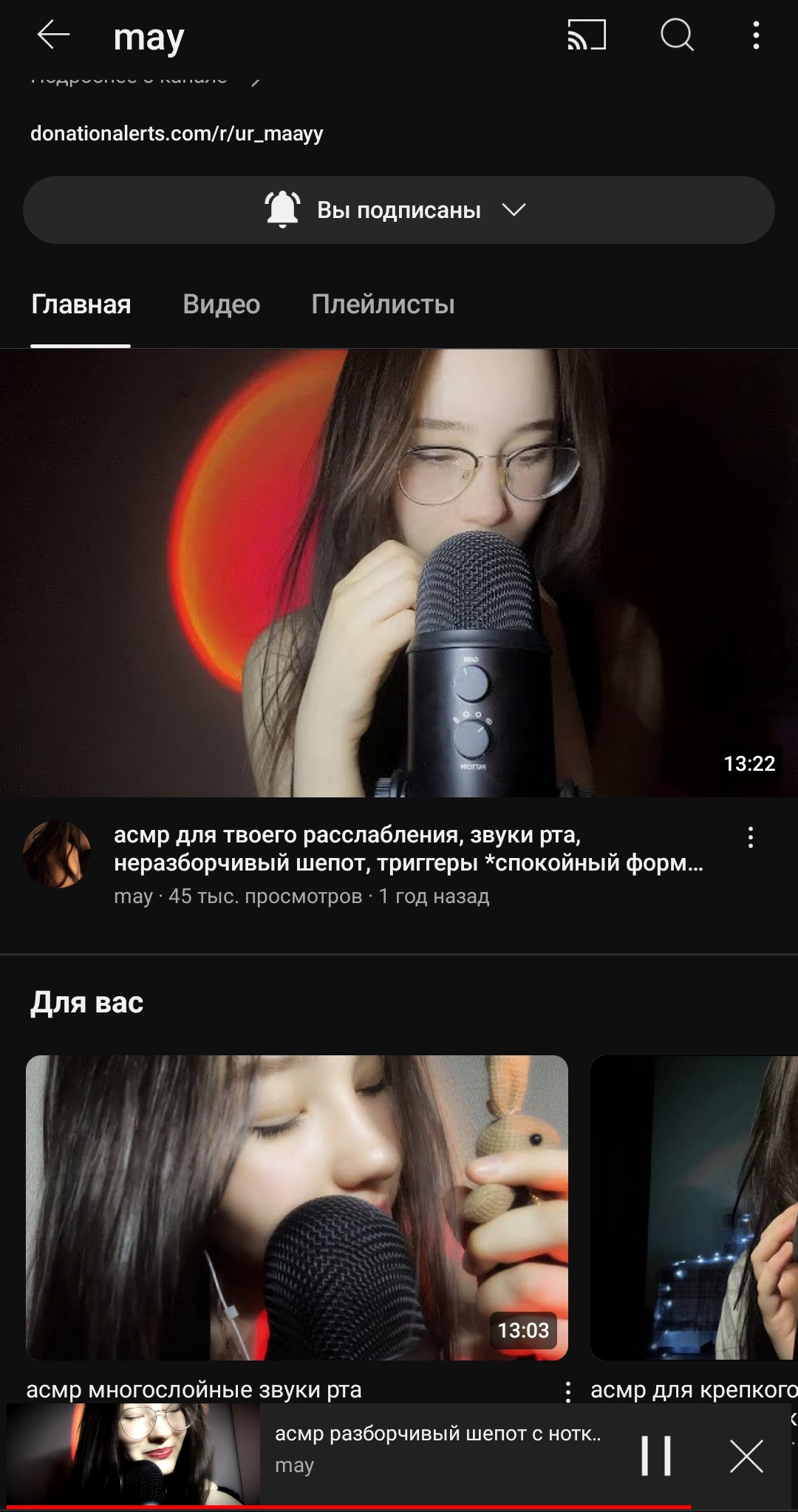798x1512 pixels.
Task: Open the 13:03 многослойные звуки рта video
Action: click(x=297, y=1208)
